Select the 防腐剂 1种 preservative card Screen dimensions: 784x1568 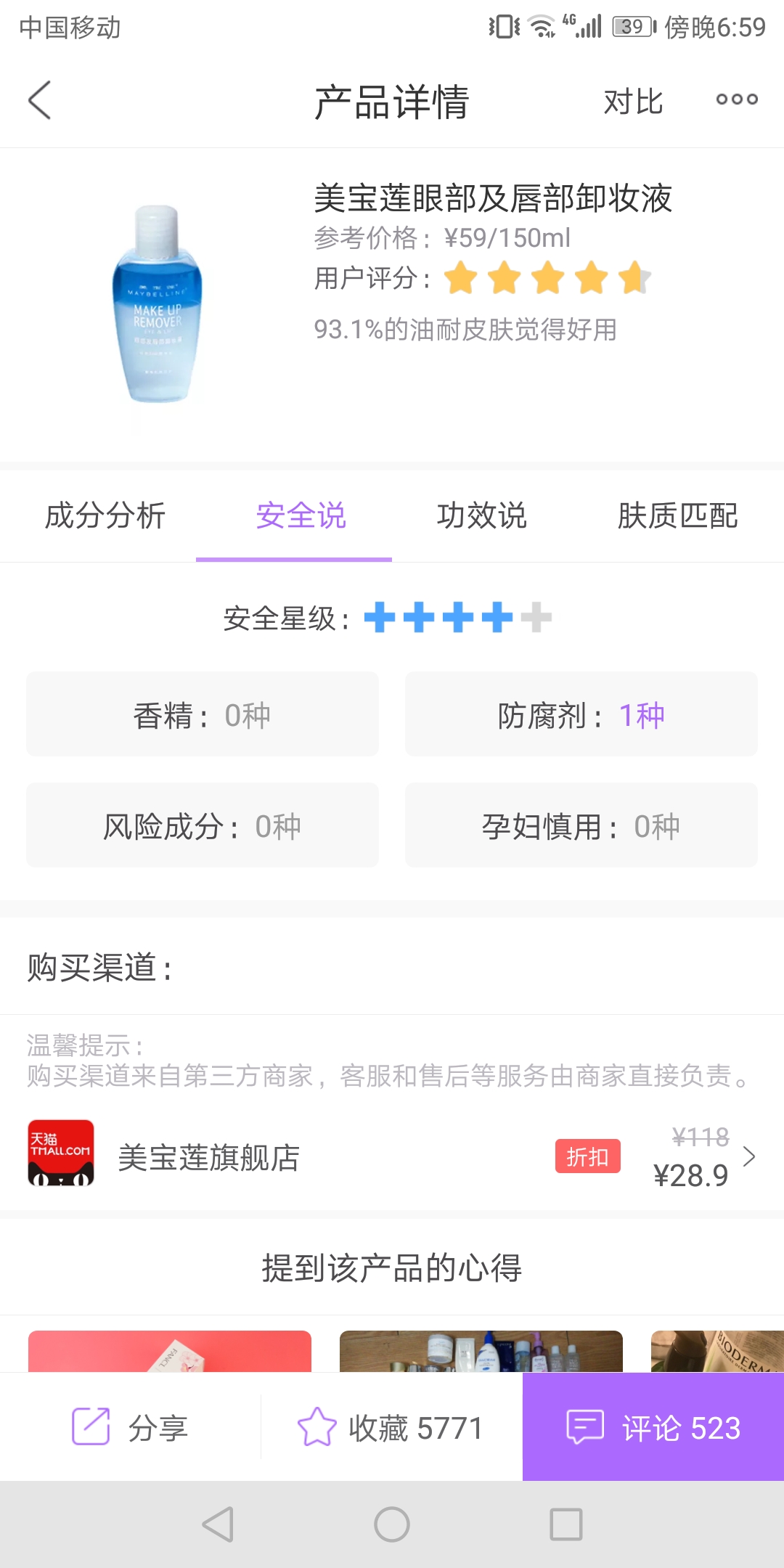tap(580, 714)
